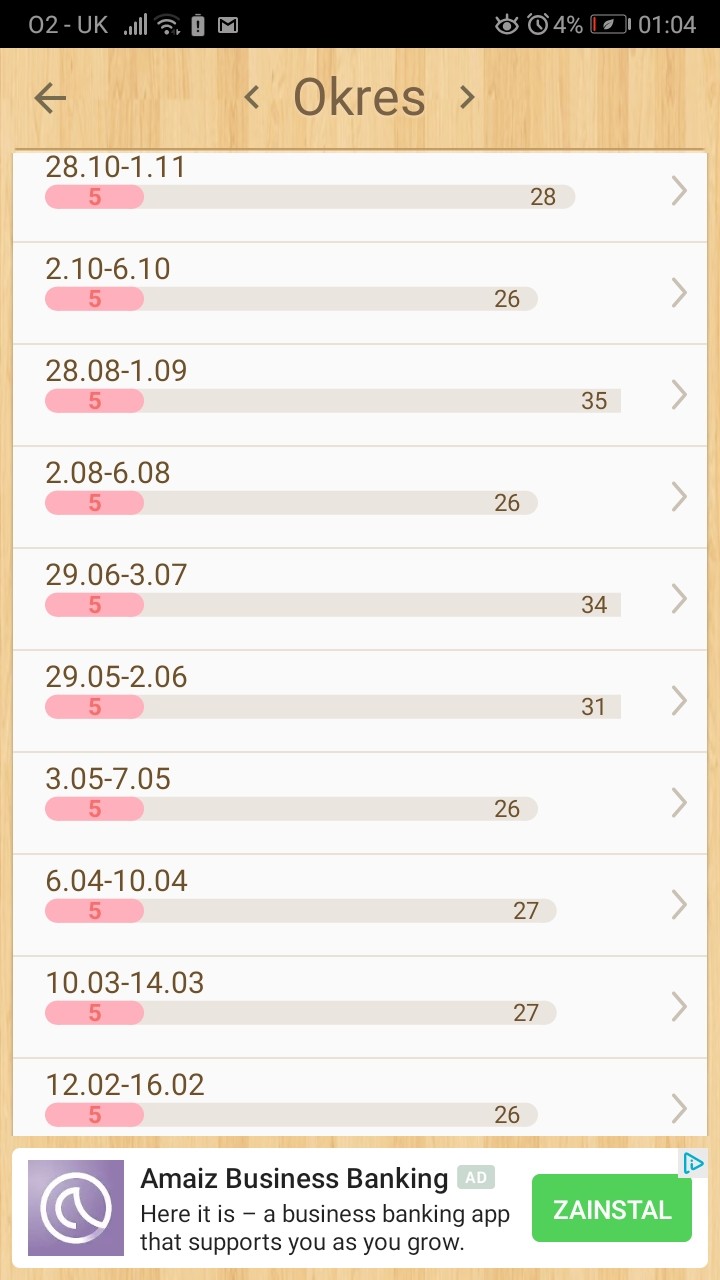Tap ZAINSTAL on the Amaiz ad
The height and width of the screenshot is (1280, 720).
(x=612, y=1209)
